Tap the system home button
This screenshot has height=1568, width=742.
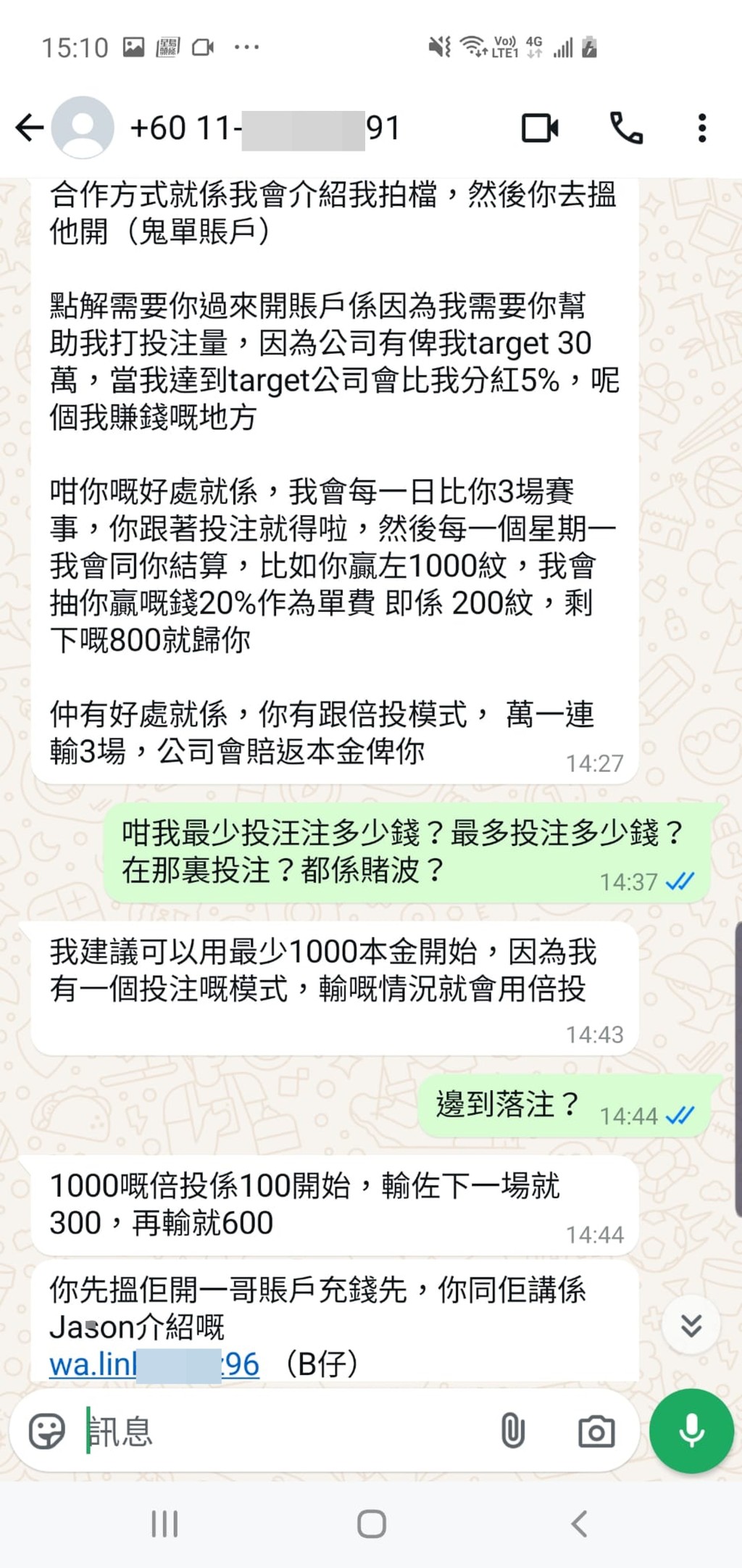pyautogui.click(x=371, y=1524)
